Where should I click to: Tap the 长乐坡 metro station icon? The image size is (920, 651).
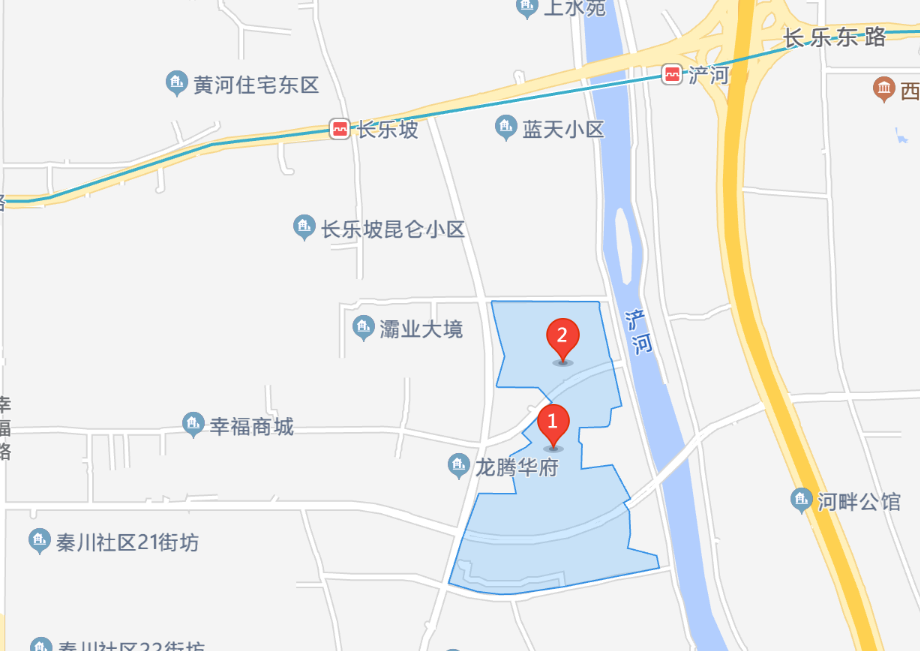[x=340, y=129]
